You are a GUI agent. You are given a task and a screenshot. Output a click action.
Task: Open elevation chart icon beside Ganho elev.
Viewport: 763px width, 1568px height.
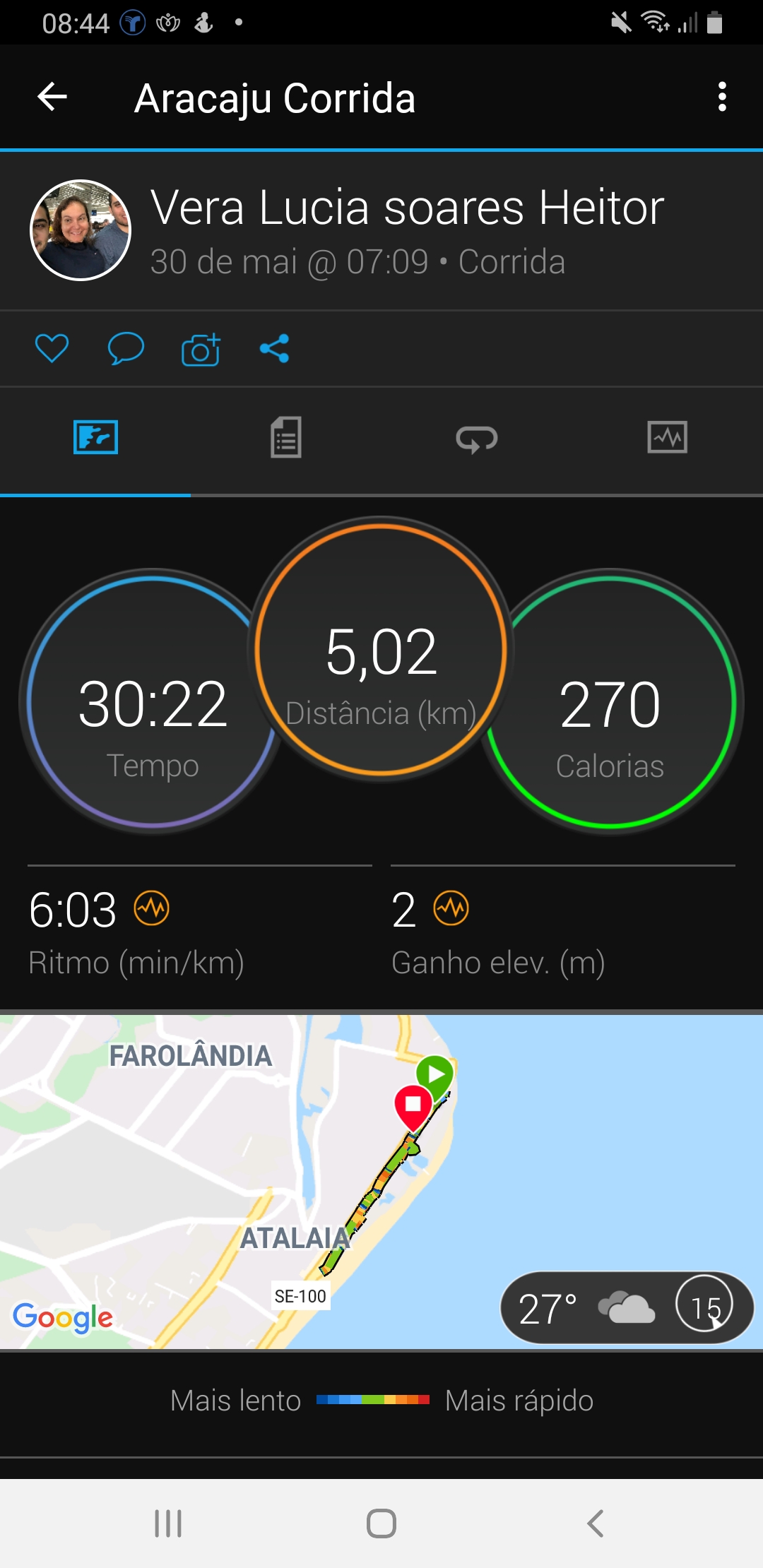(x=451, y=908)
